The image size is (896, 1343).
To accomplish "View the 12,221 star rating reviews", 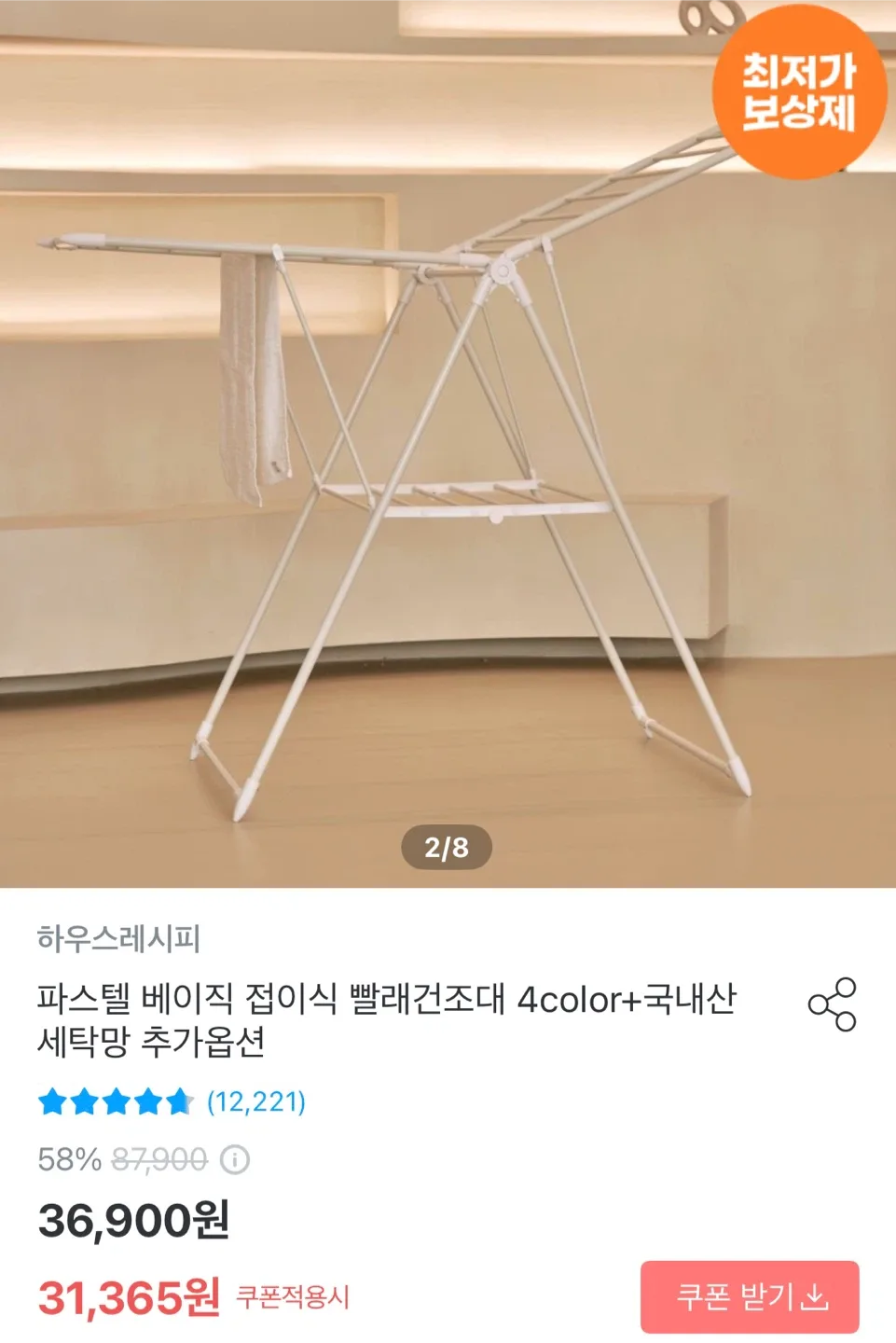I will (172, 1101).
